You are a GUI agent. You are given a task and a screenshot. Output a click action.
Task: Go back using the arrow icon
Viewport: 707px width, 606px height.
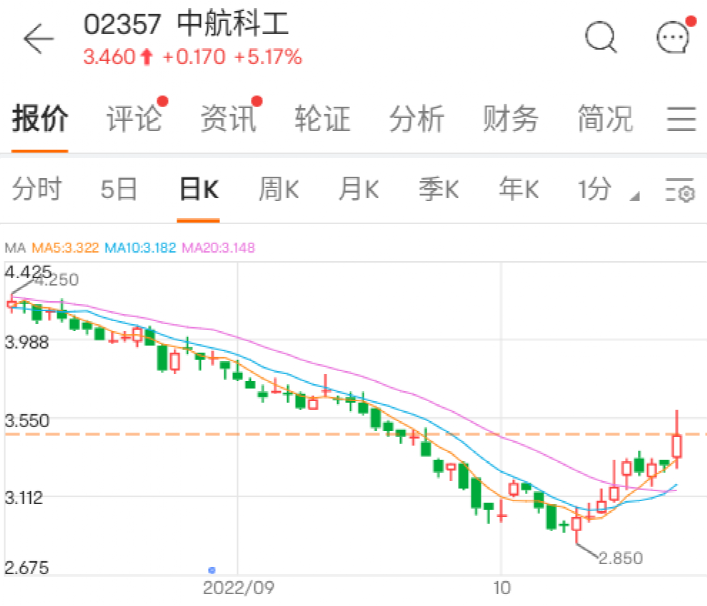(38, 40)
